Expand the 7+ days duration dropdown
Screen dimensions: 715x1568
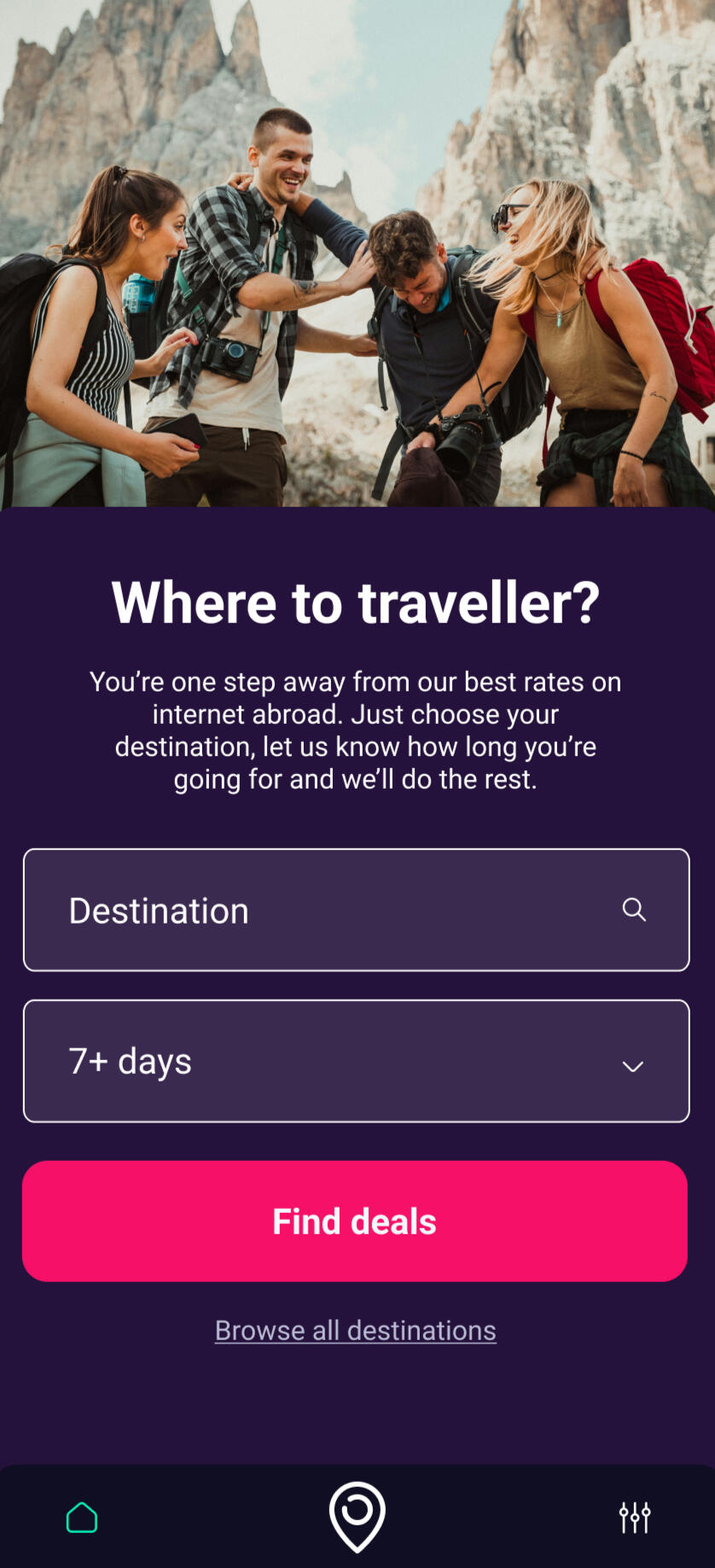pyautogui.click(x=356, y=1061)
